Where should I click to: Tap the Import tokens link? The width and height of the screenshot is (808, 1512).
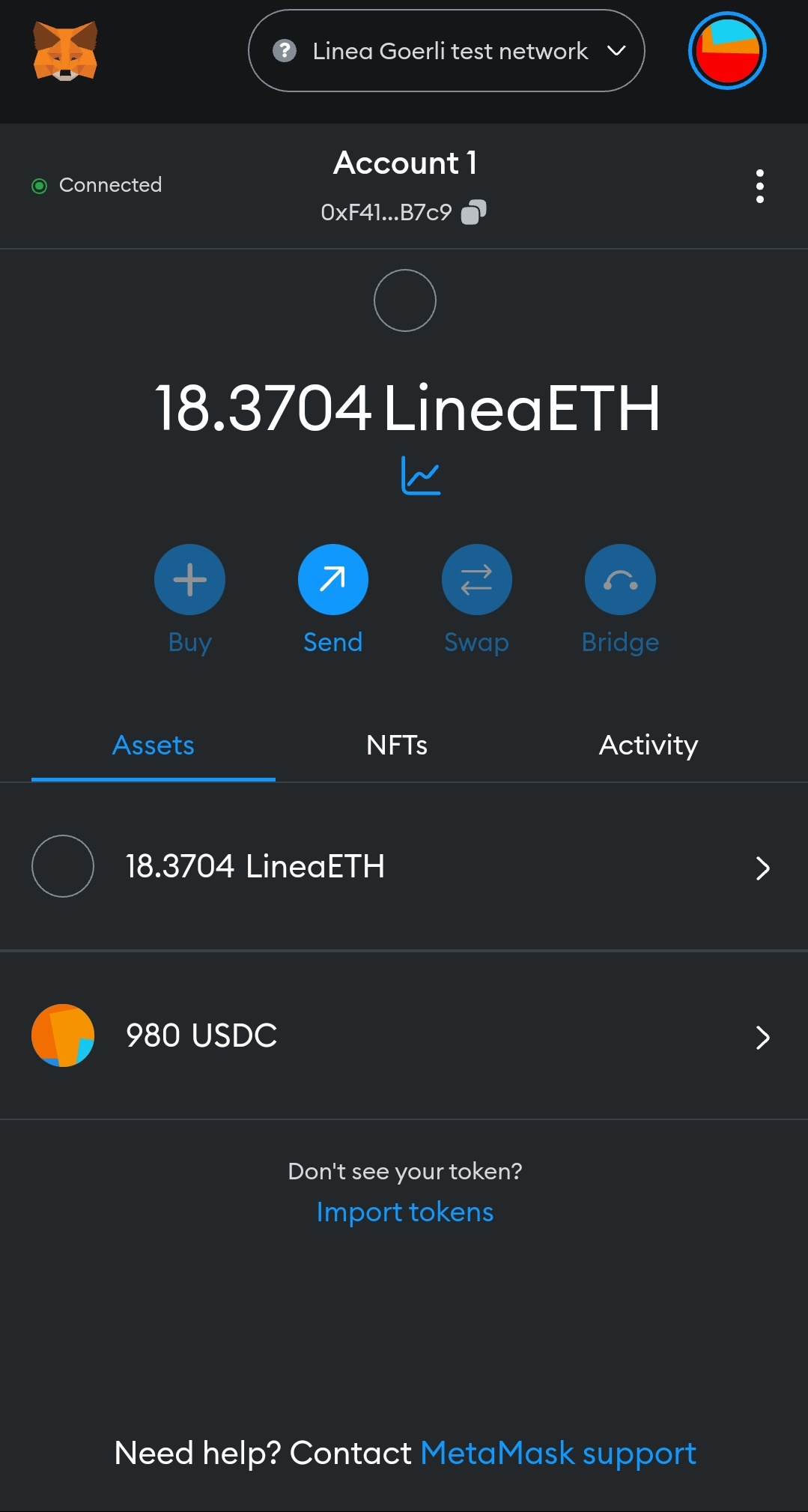point(405,1212)
